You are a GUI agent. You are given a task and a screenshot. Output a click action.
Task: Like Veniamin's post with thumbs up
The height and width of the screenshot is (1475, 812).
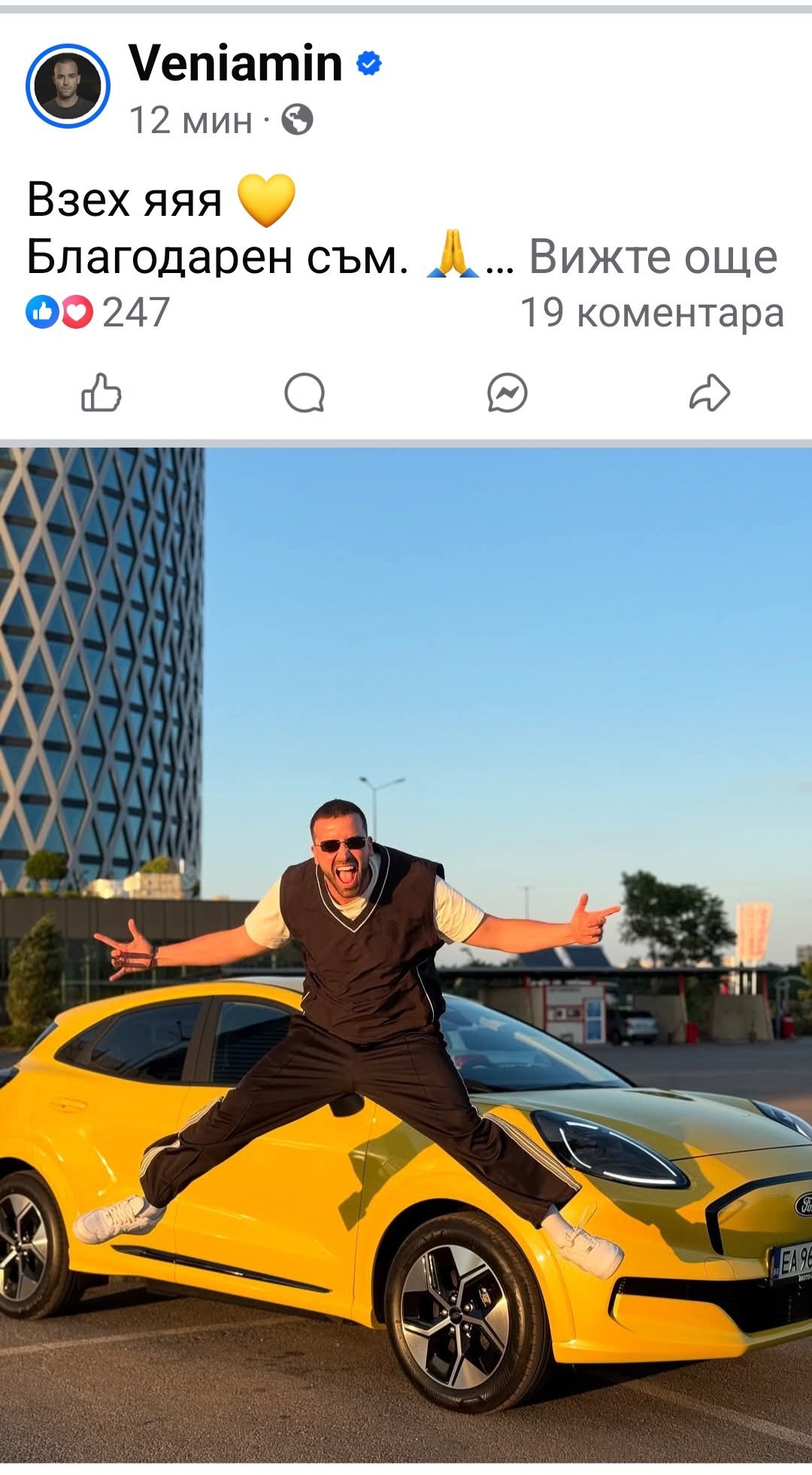click(x=101, y=393)
